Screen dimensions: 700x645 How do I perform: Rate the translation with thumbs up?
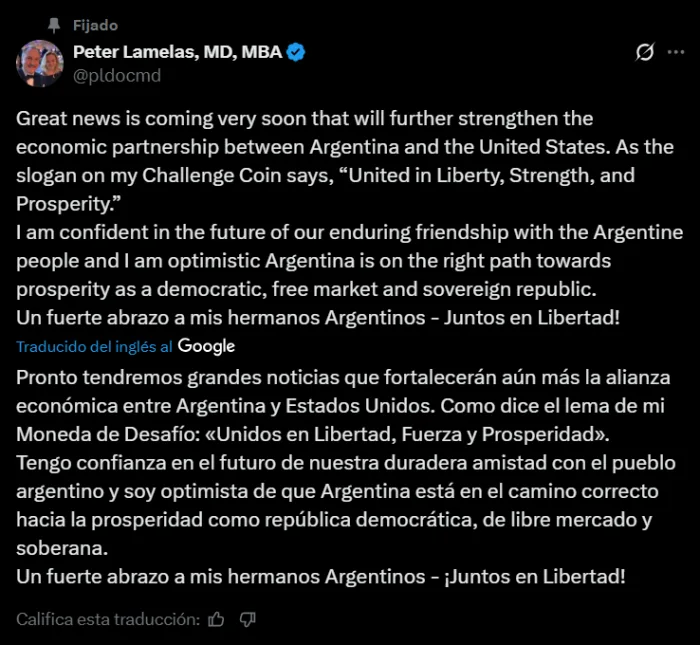(x=217, y=620)
